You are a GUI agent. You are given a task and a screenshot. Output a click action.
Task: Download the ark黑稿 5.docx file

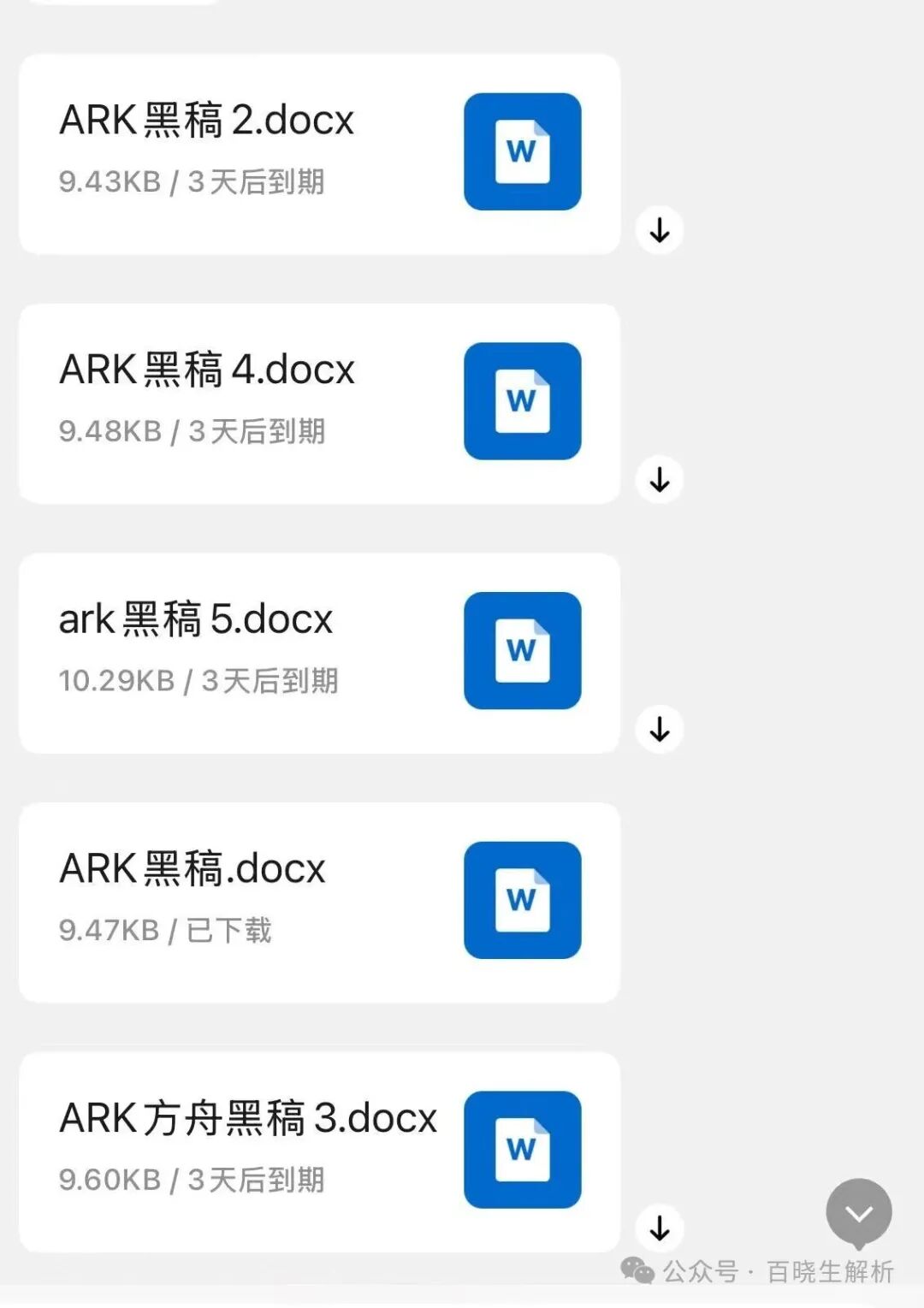(659, 729)
